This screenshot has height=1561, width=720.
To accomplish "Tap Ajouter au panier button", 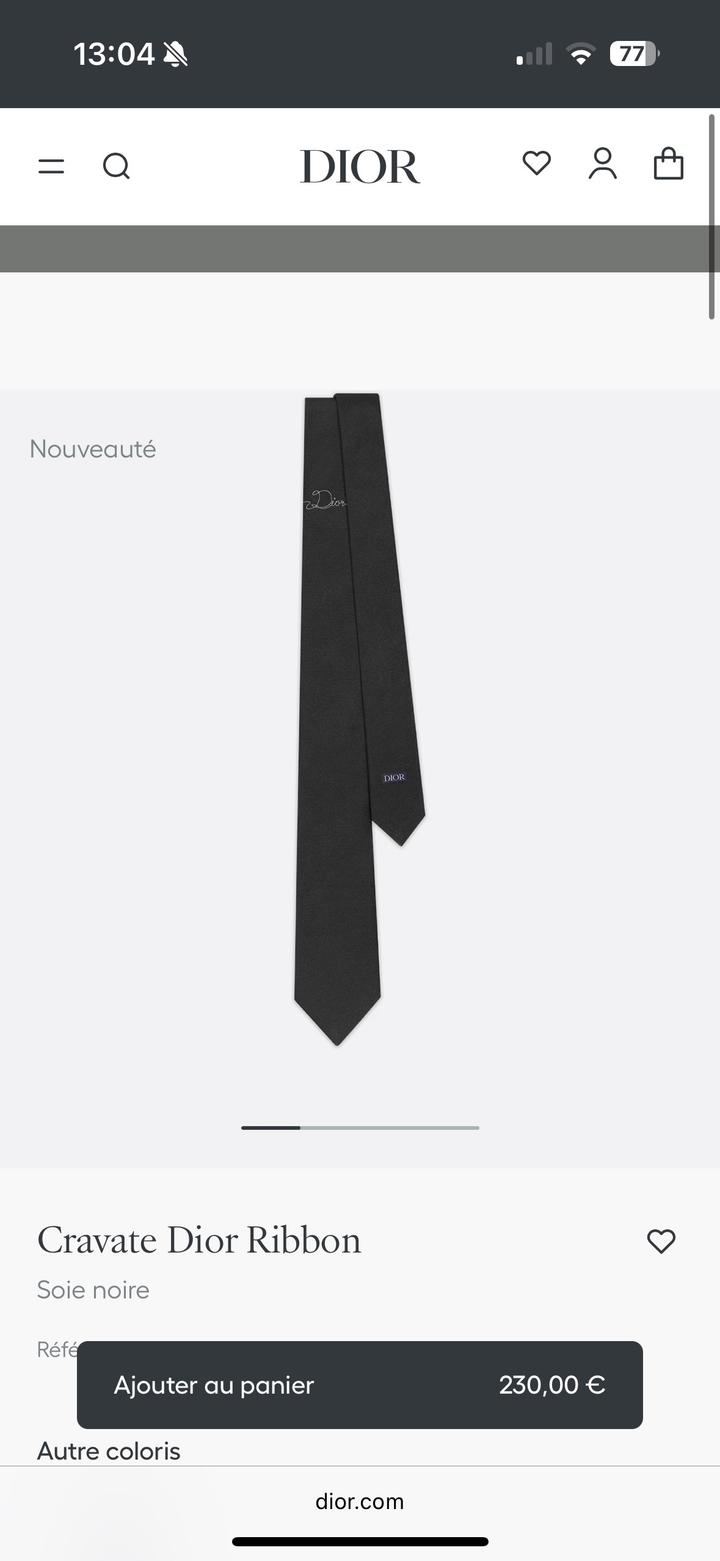I will point(360,1385).
